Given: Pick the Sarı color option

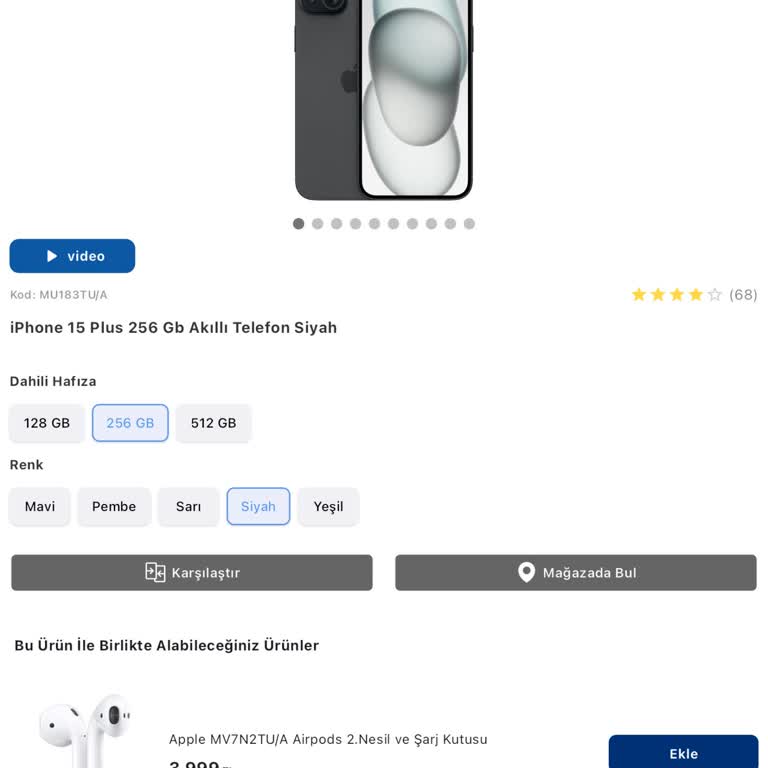Looking at the screenshot, I should tap(188, 506).
